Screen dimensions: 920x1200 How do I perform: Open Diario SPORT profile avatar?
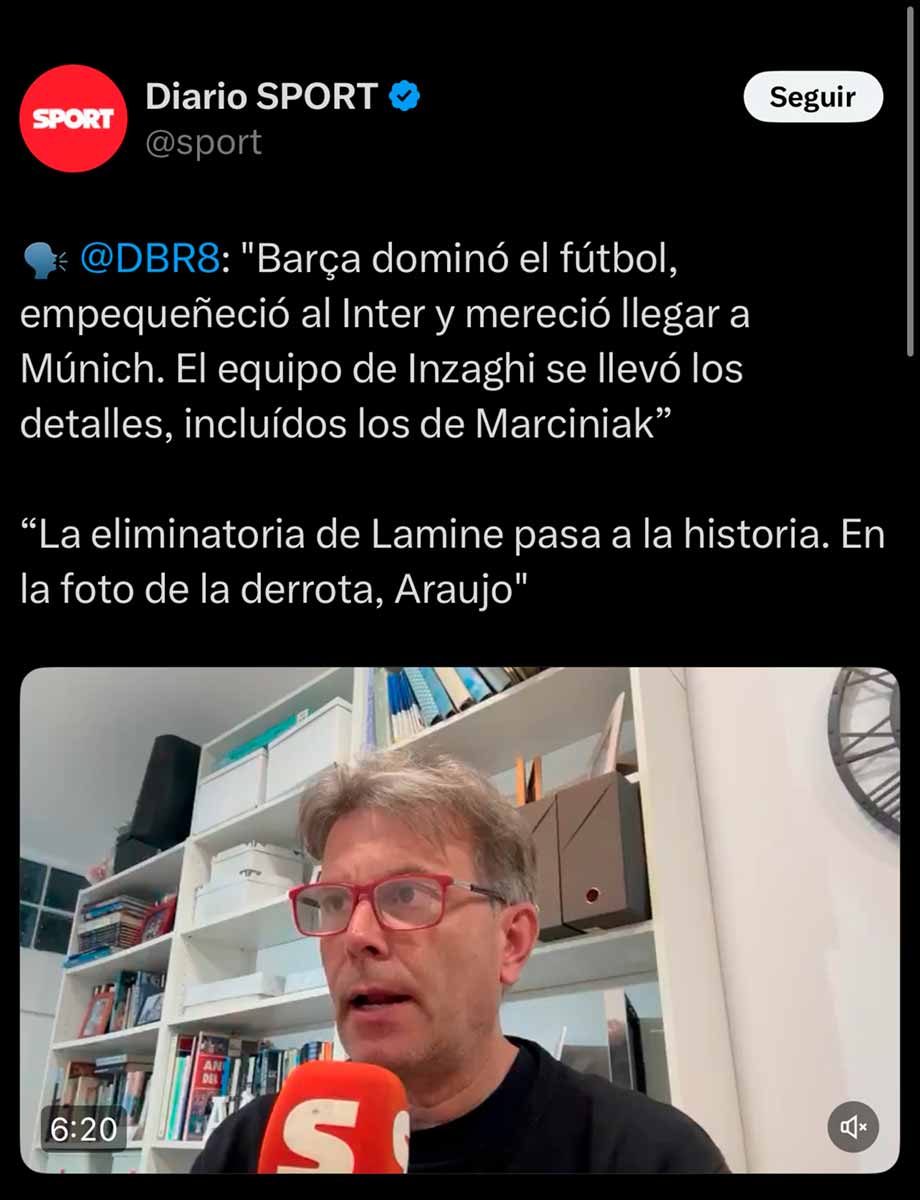coord(73,118)
